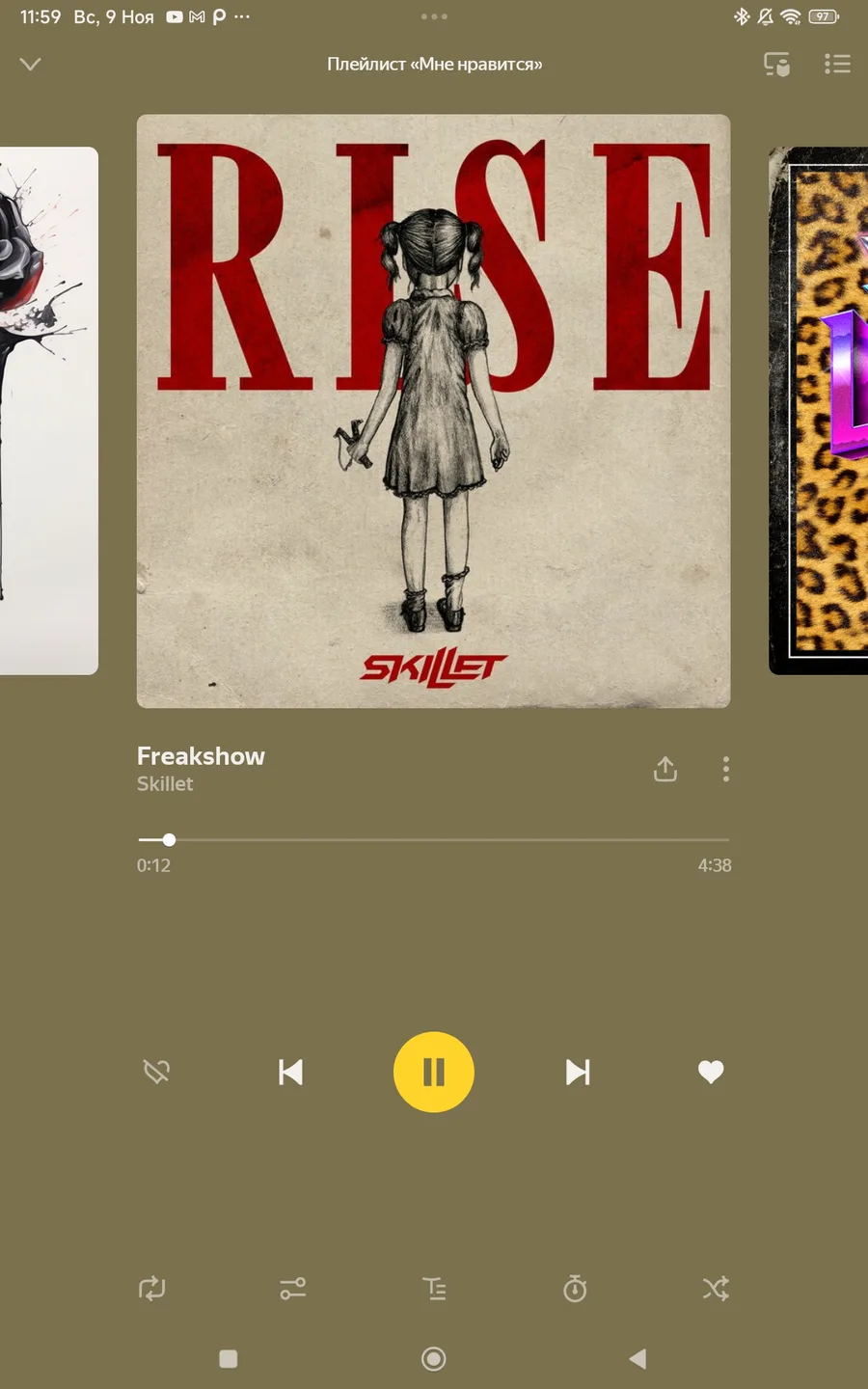
Task: Dislike the current track
Action: pyautogui.click(x=156, y=1072)
